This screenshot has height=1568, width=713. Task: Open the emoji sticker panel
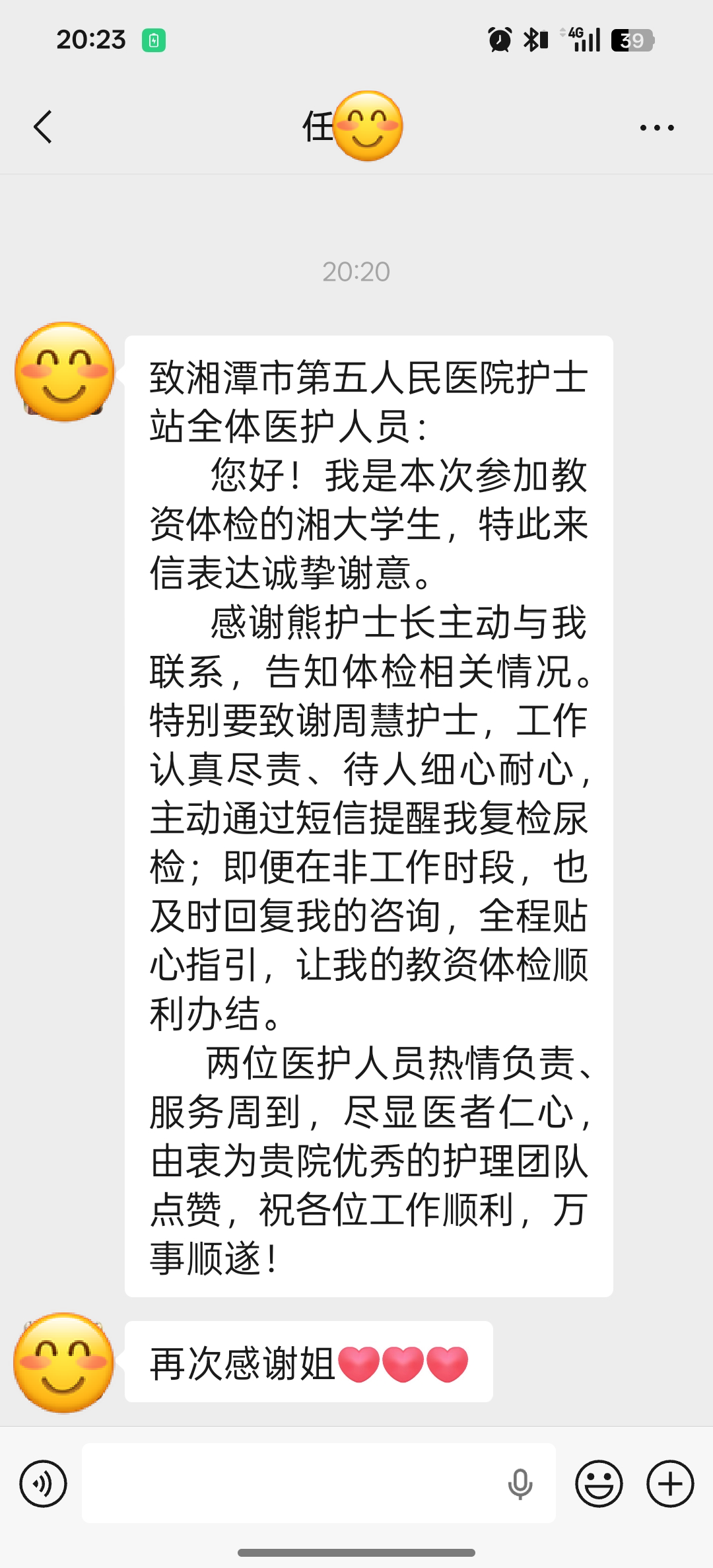[x=599, y=1483]
